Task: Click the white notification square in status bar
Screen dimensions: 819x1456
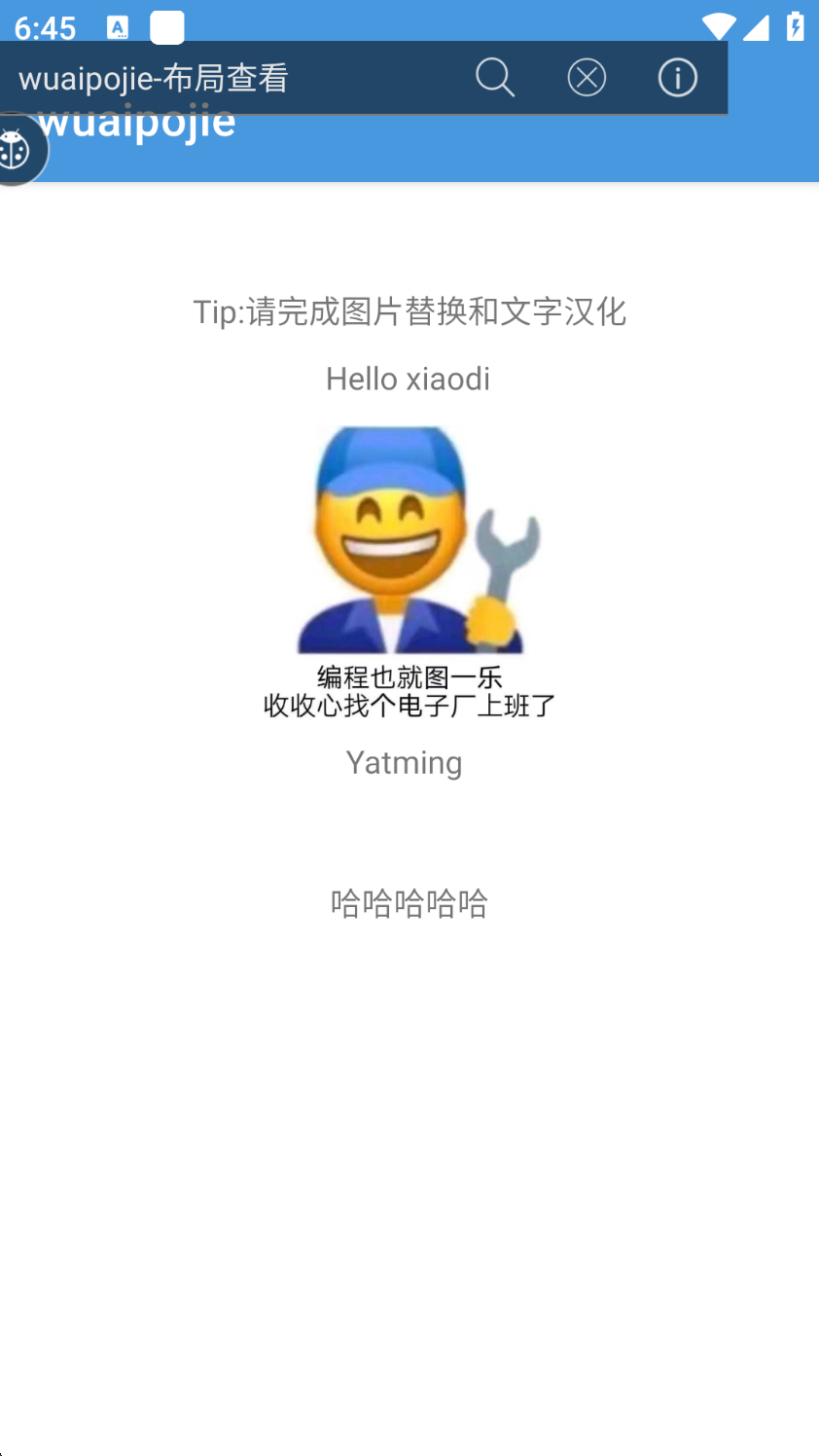Action: [x=166, y=27]
